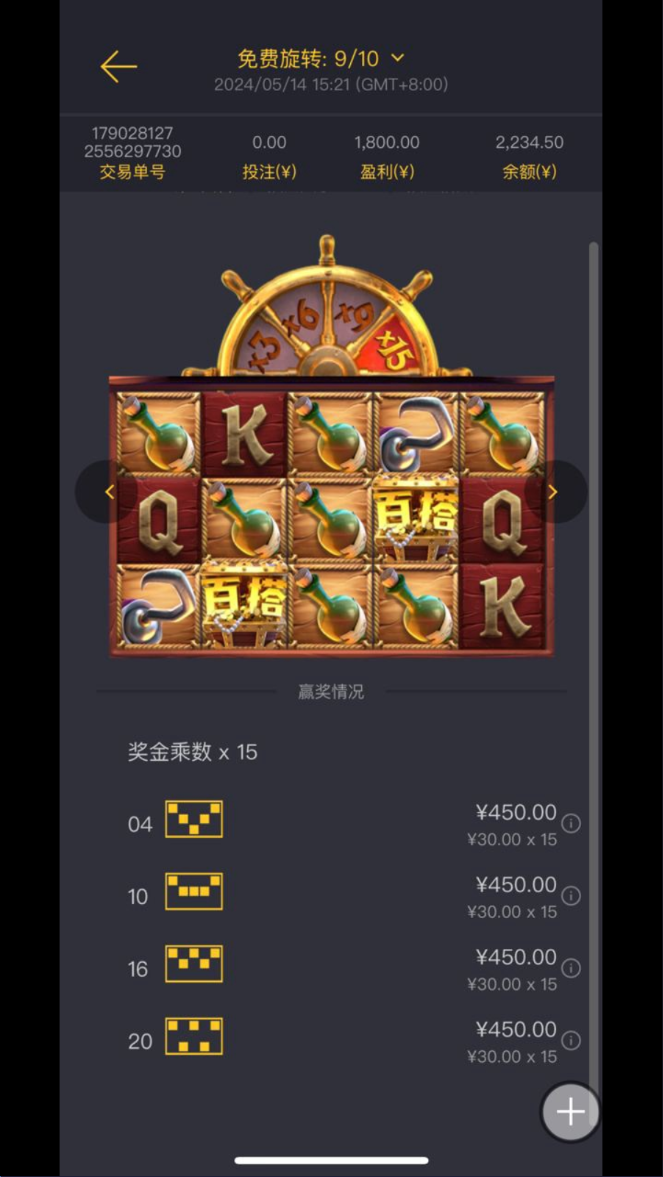Viewport: 663px width, 1177px height.
Task: View info for payline 10 win
Action: (x=571, y=896)
